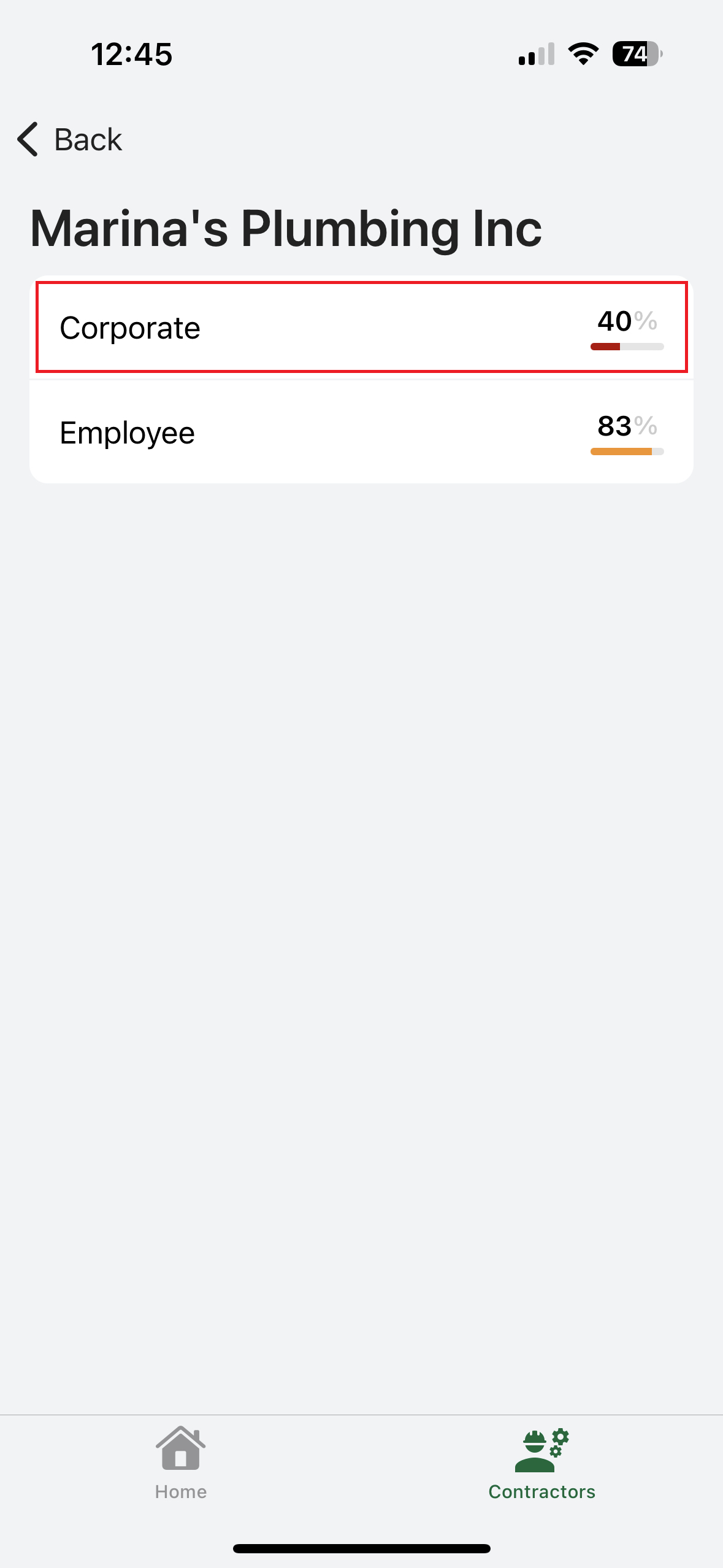Switch to the Home tab
The width and height of the screenshot is (723, 1568).
click(180, 1464)
